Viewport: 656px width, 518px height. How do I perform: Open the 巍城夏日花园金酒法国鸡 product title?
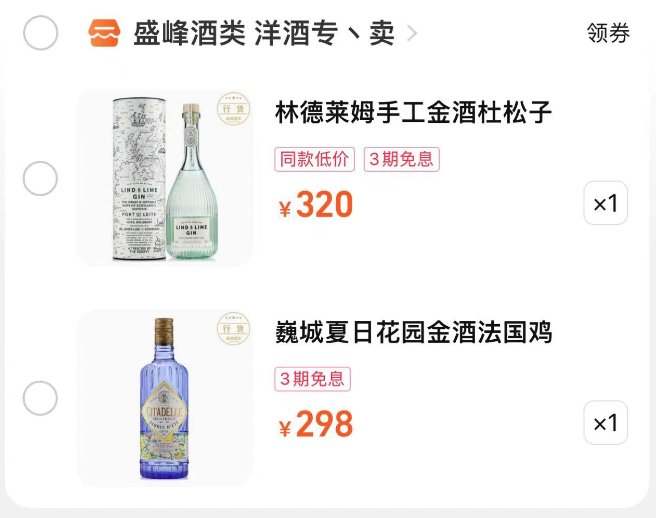413,332
